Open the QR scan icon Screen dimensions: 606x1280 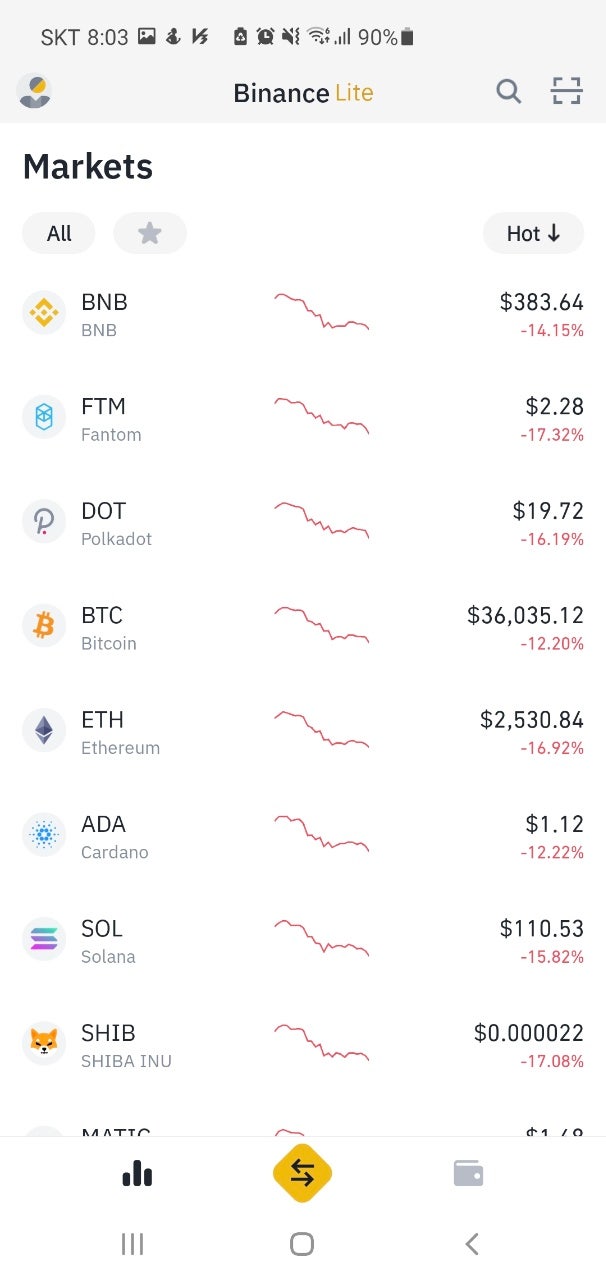tap(567, 92)
